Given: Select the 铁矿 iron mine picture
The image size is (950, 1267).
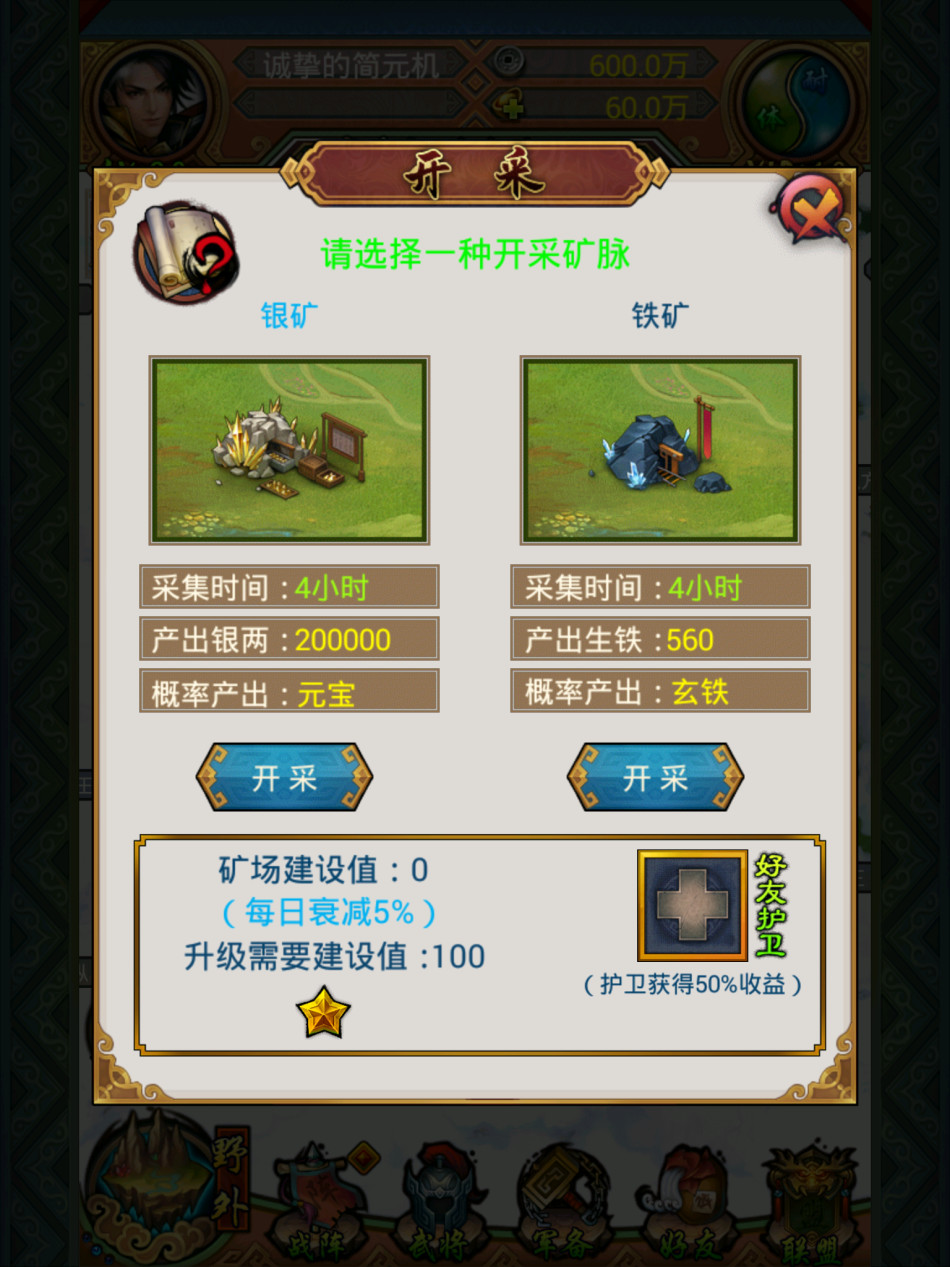Looking at the screenshot, I should (x=660, y=450).
